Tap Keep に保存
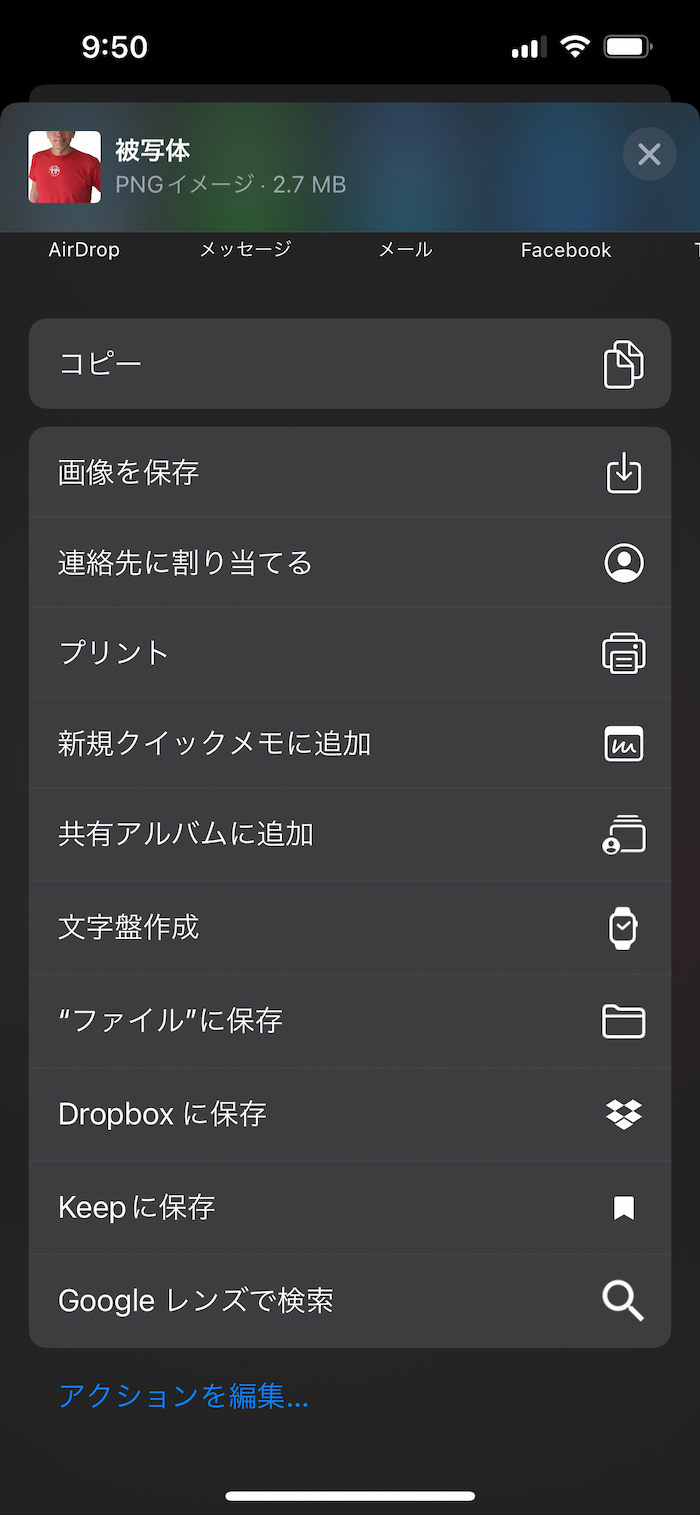Viewport: 700px width, 1515px height. pos(350,1208)
